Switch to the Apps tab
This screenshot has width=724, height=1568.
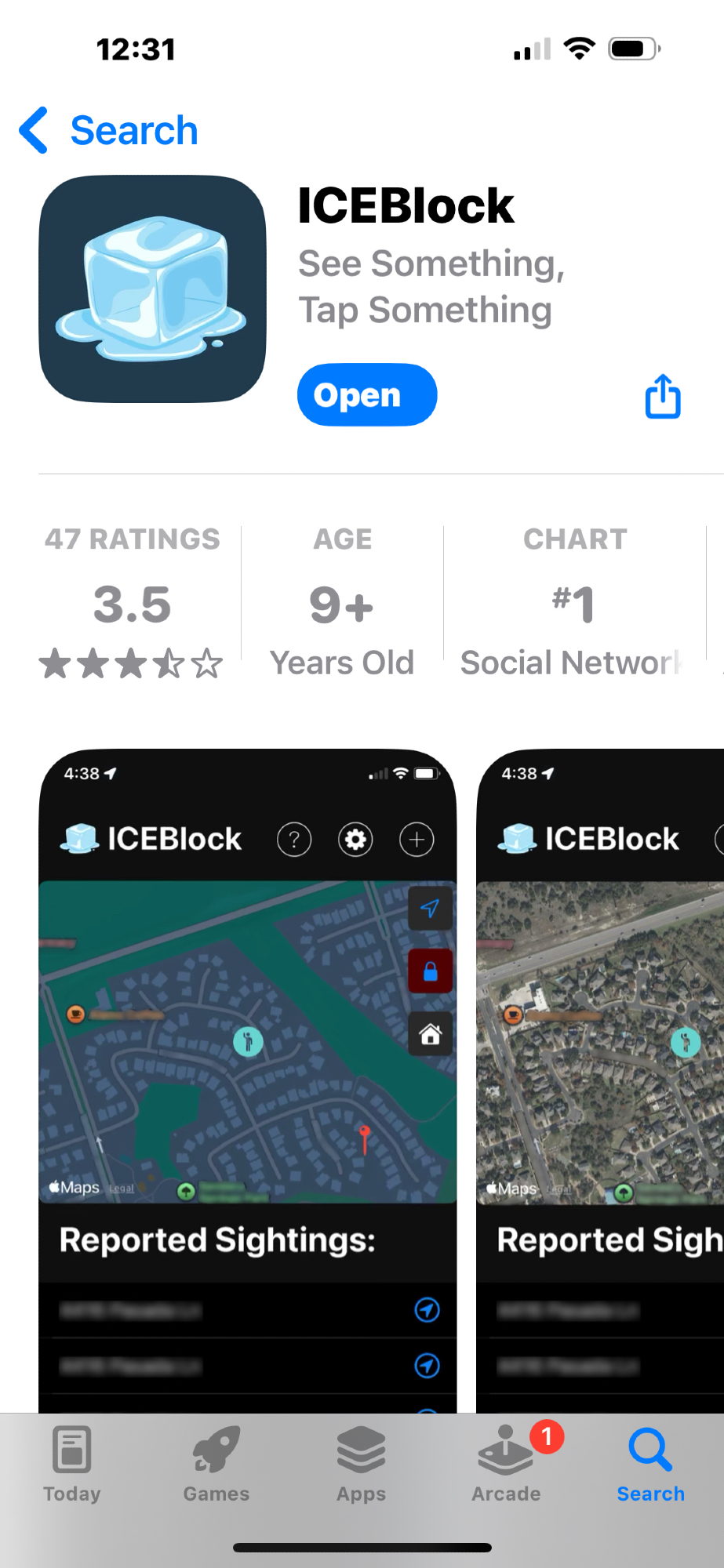(361, 1463)
